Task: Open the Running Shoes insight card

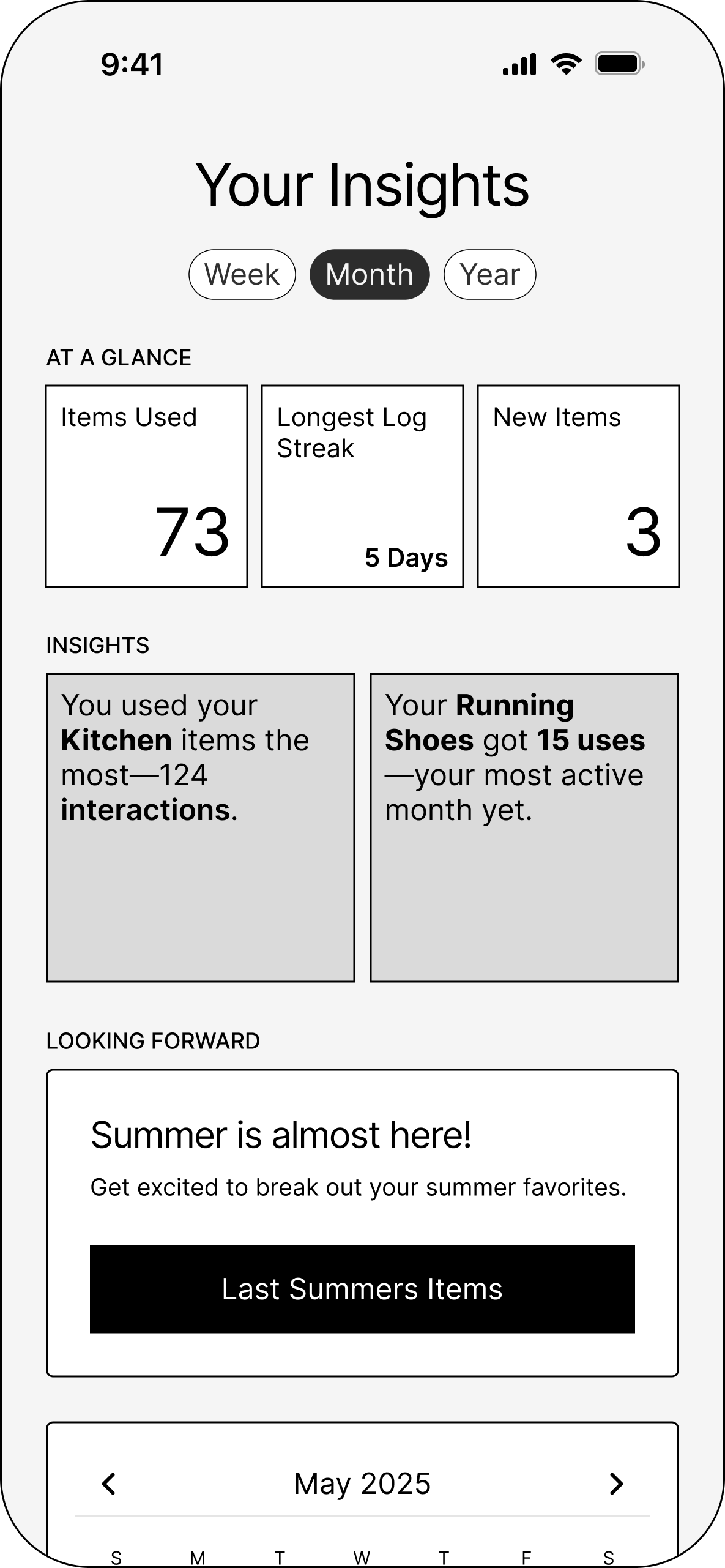Action: click(x=524, y=827)
